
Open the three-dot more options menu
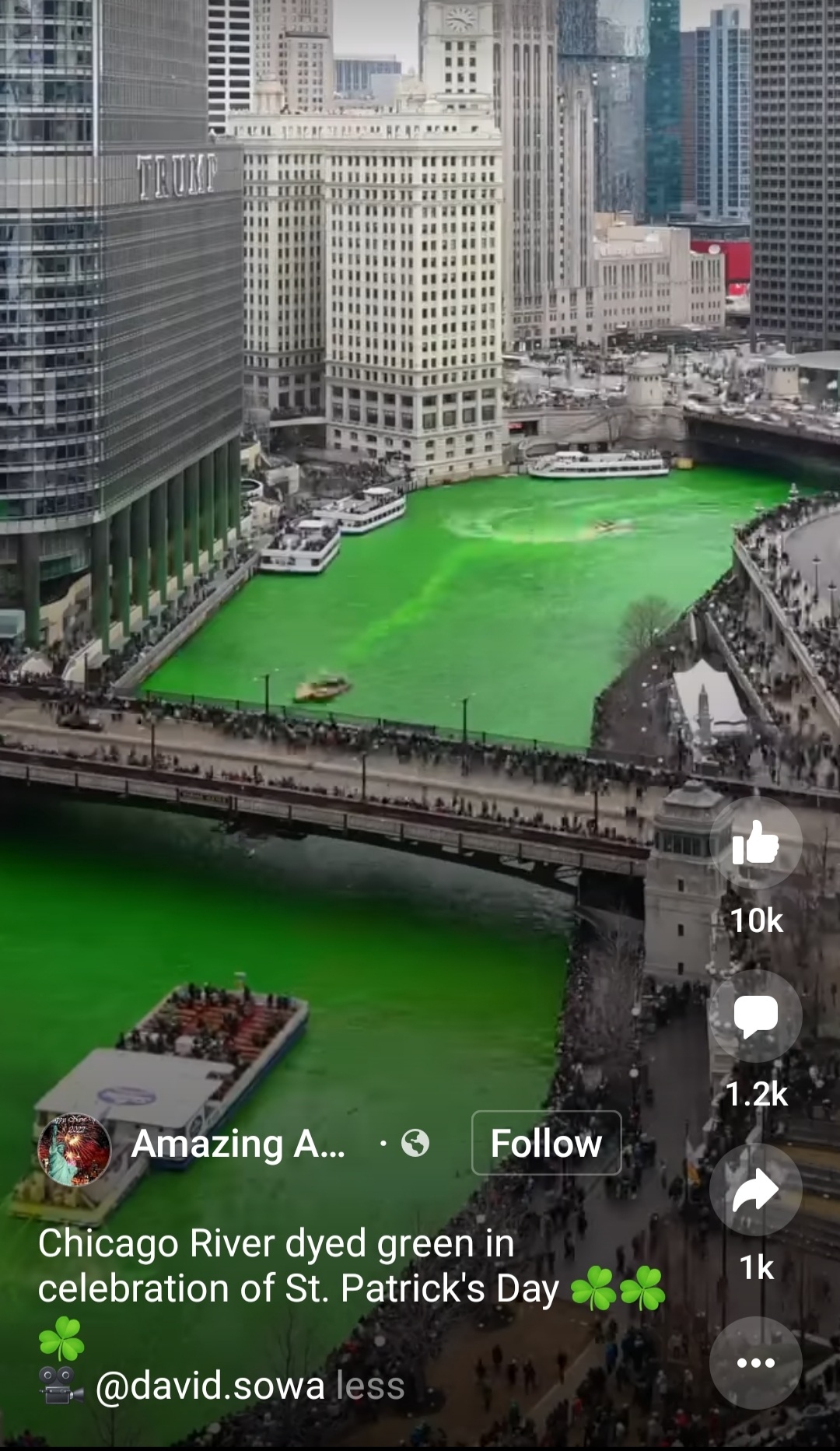(x=755, y=1362)
